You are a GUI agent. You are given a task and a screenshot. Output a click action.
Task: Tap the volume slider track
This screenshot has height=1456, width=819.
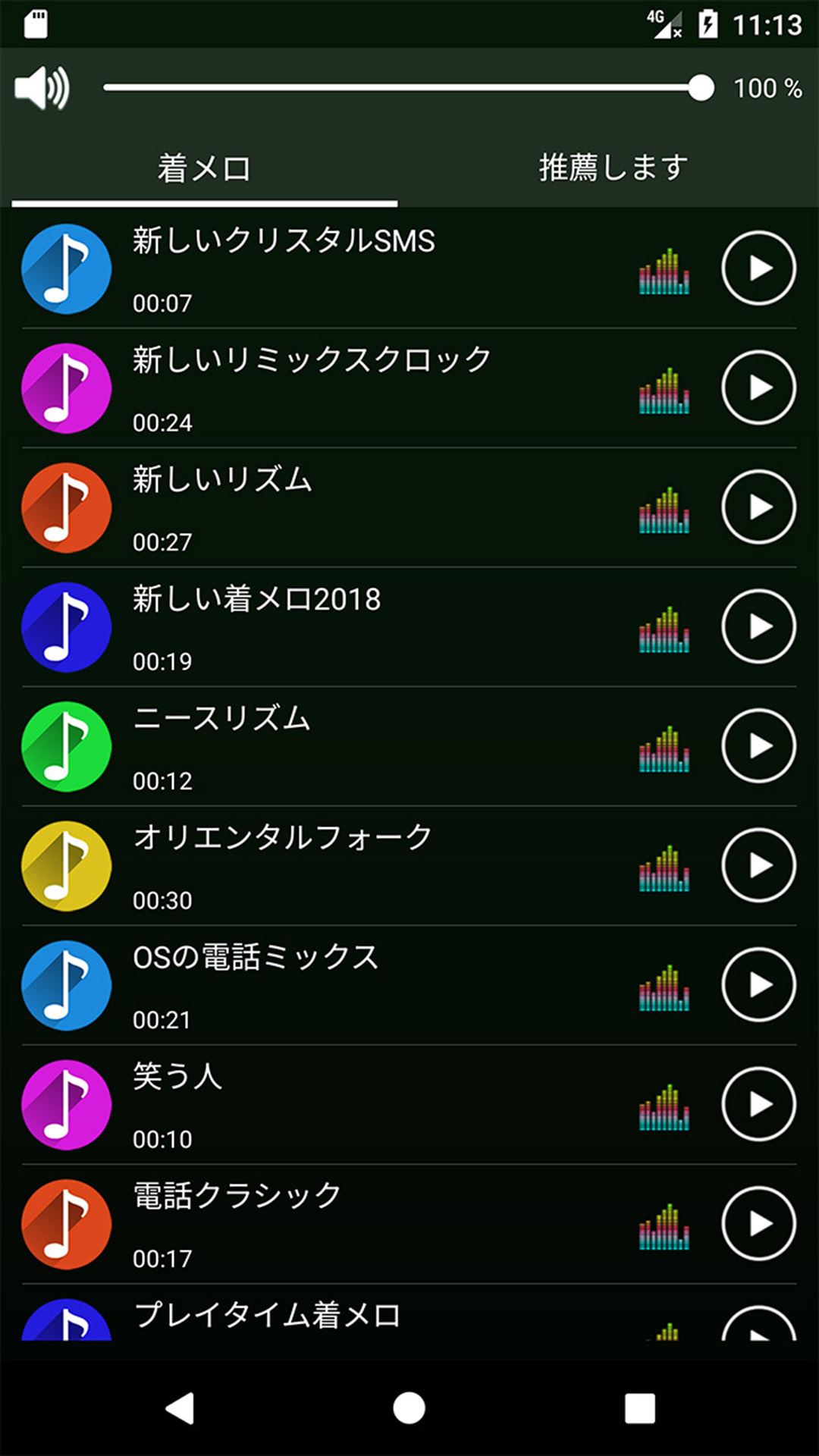[x=402, y=88]
